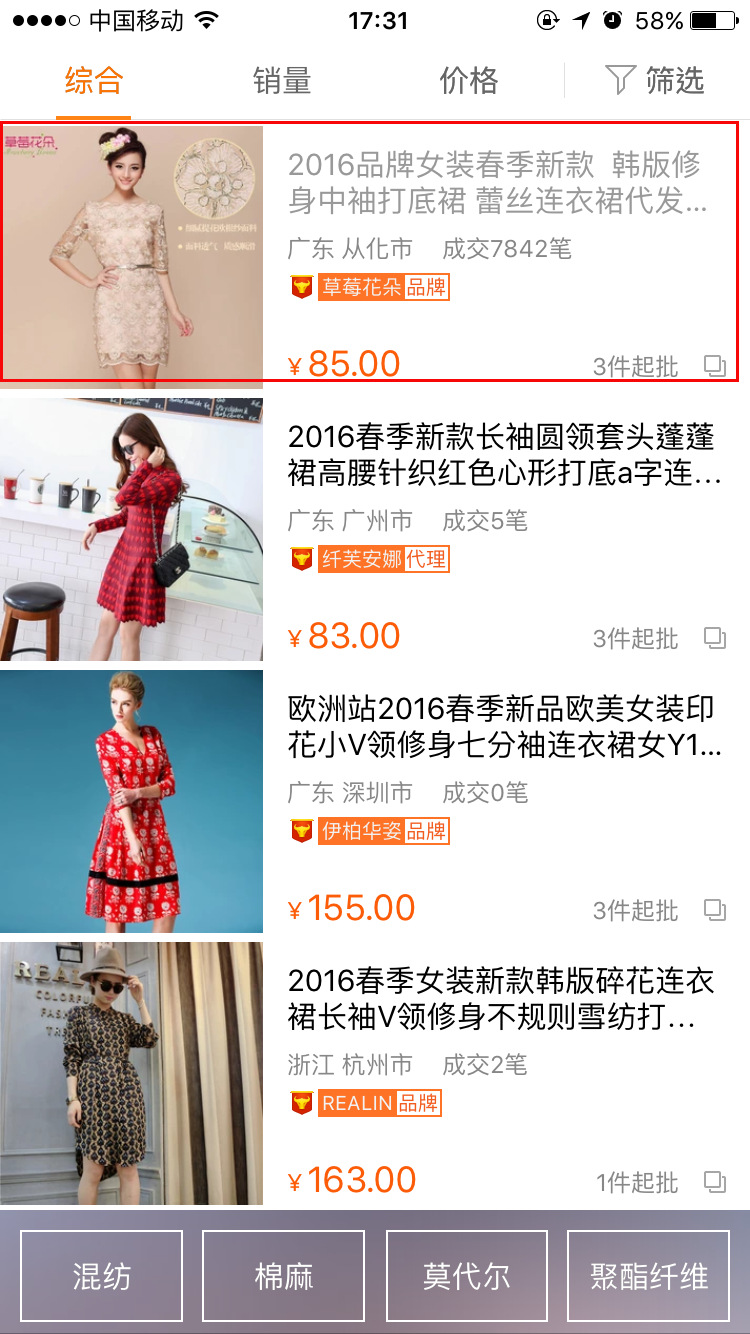Tap the similar-items icon on the ¥83.00 listing

pos(715,637)
